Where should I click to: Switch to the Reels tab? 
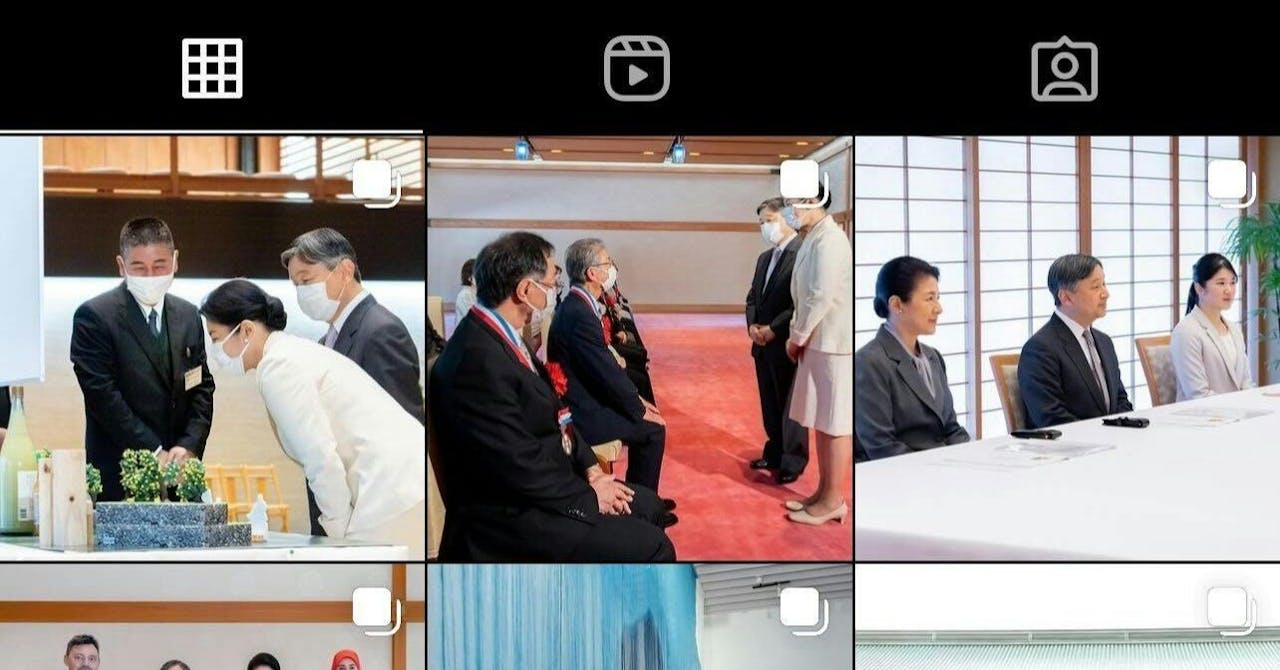637,68
